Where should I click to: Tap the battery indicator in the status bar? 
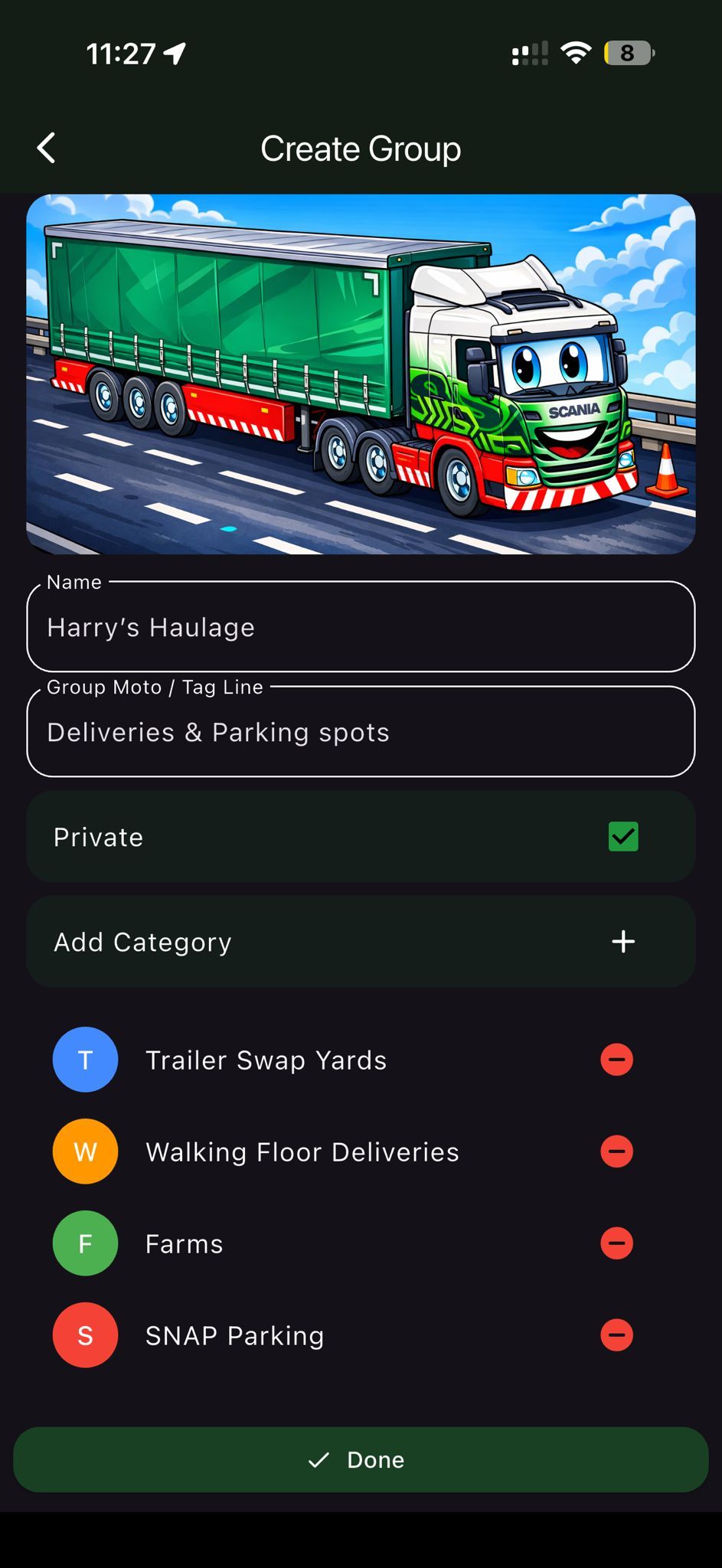pyautogui.click(x=629, y=52)
